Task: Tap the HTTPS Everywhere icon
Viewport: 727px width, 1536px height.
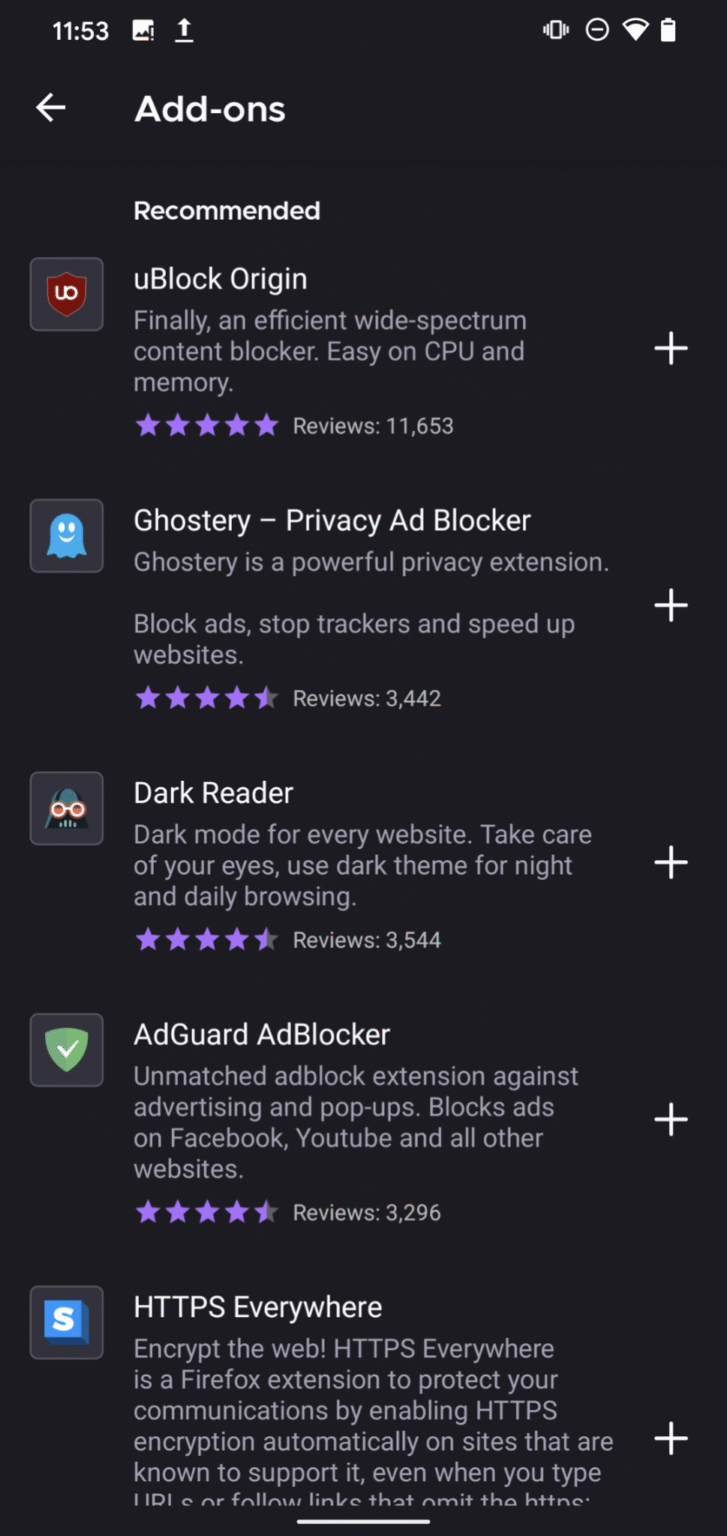Action: [x=66, y=1322]
